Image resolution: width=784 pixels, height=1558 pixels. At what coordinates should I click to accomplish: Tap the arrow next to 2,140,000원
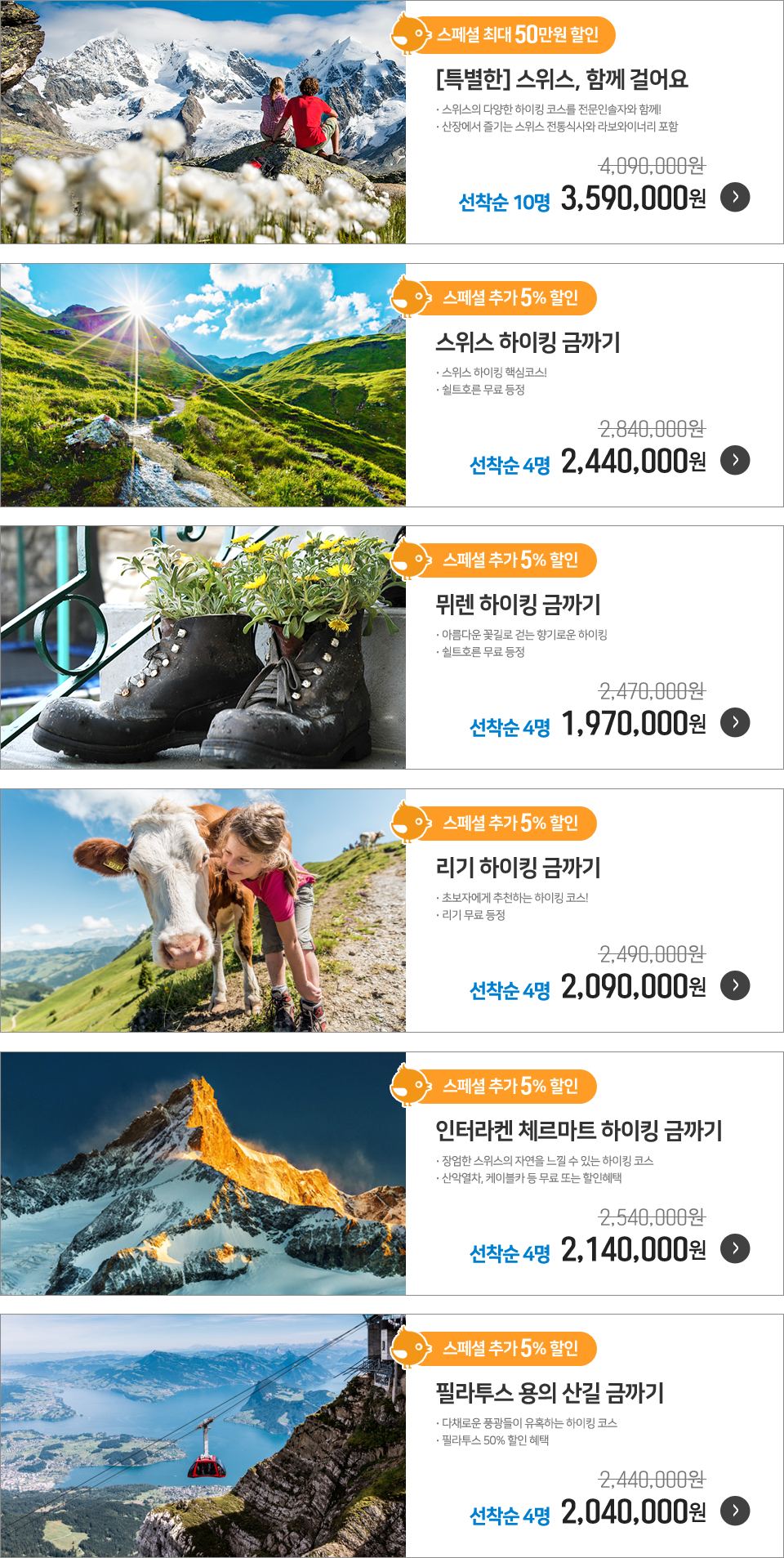point(735,1248)
